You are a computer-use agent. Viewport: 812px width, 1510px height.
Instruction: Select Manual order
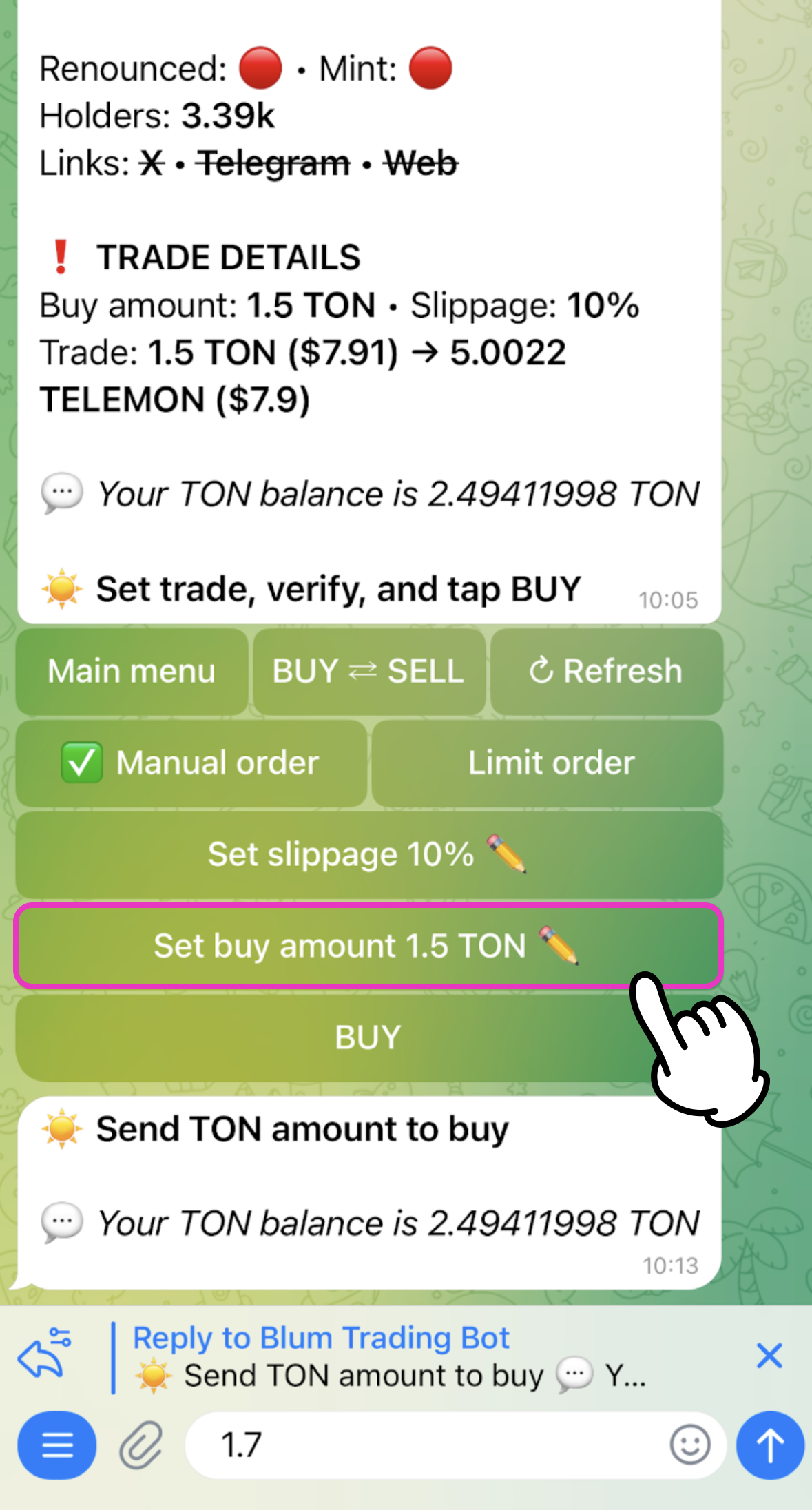(x=191, y=763)
